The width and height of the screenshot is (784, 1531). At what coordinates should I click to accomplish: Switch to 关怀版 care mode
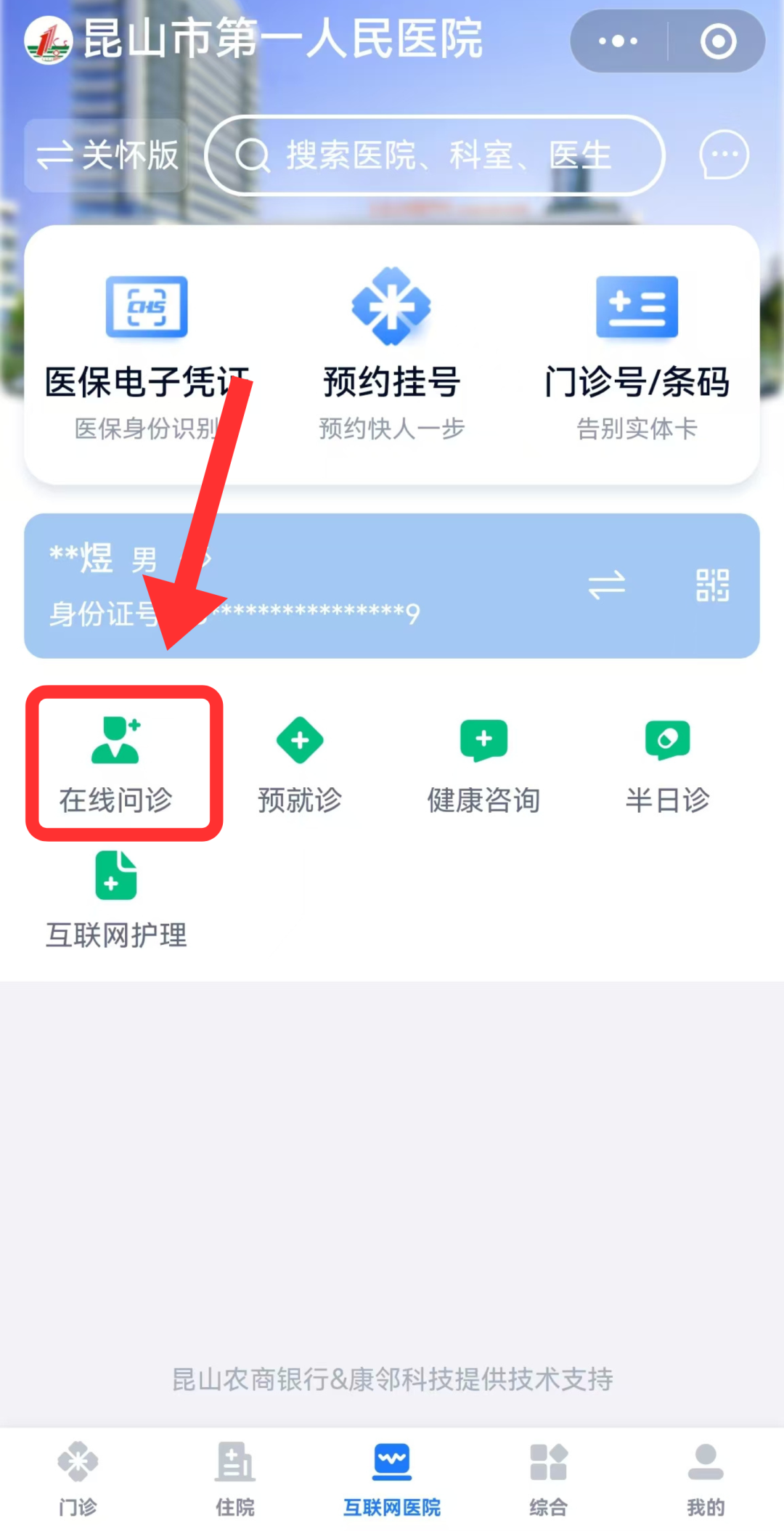(107, 155)
